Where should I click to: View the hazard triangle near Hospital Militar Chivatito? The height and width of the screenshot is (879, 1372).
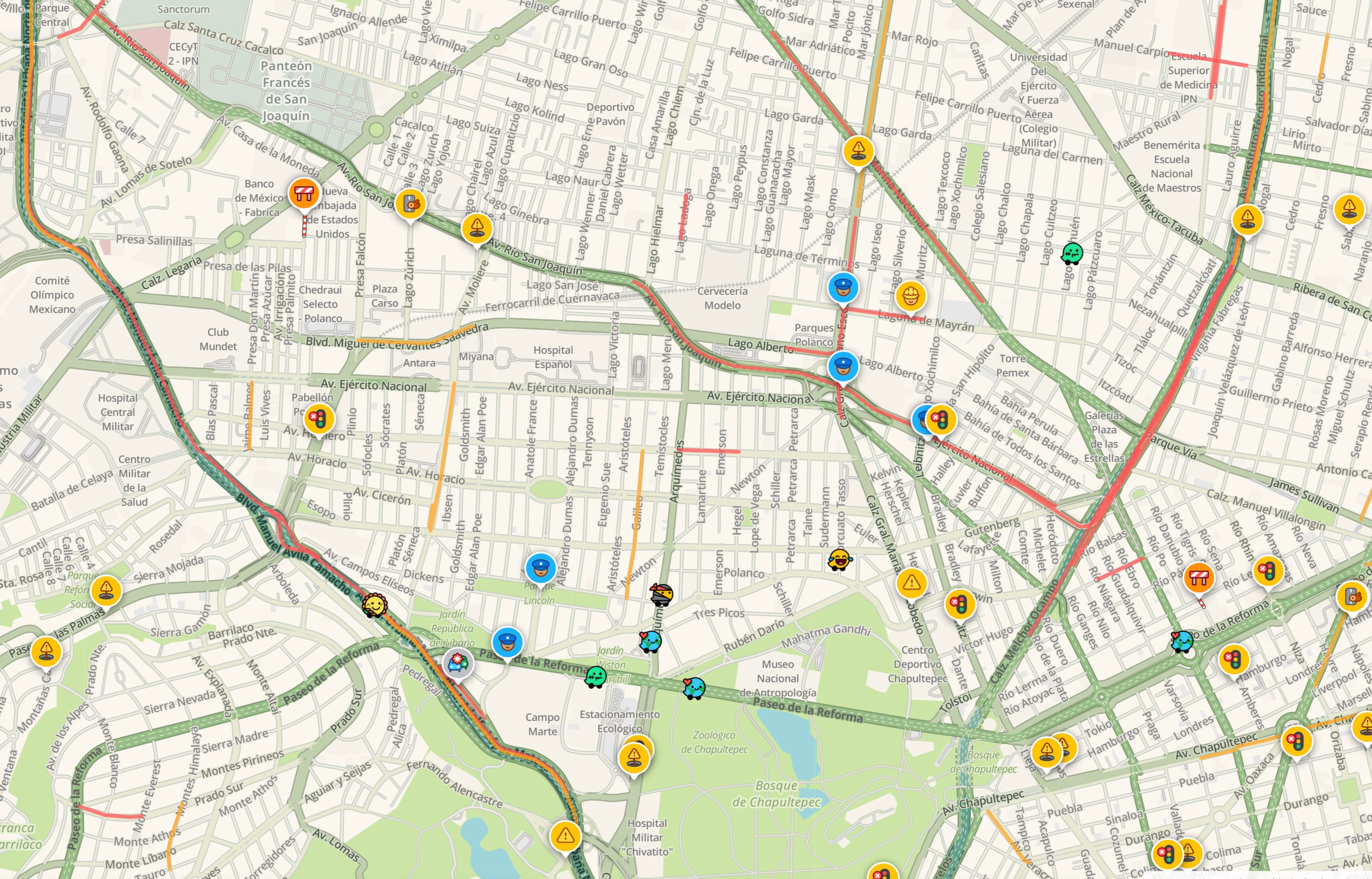(565, 836)
